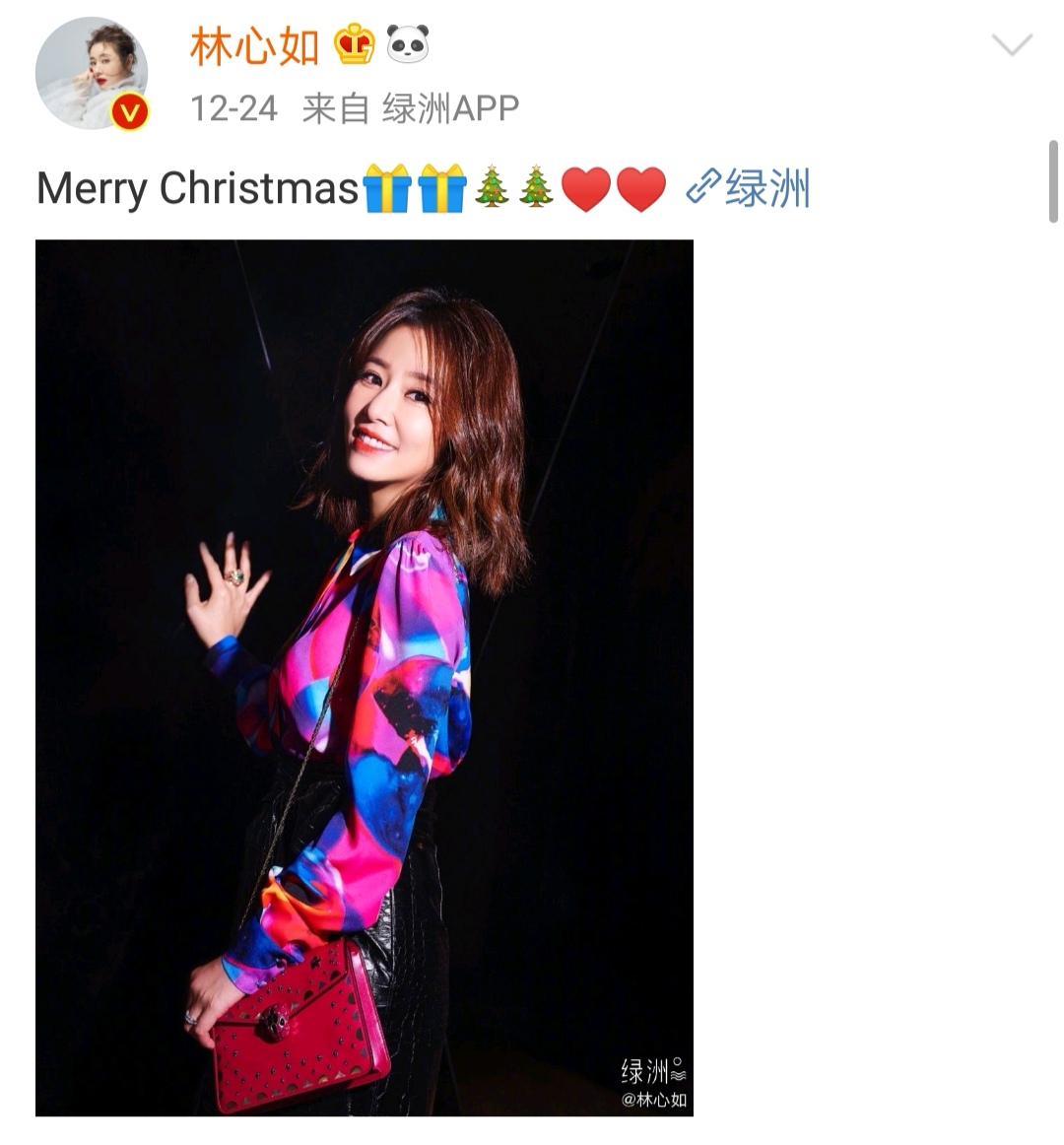The height and width of the screenshot is (1145, 1064).
Task: Tap the username 林心如
Action: [x=254, y=47]
